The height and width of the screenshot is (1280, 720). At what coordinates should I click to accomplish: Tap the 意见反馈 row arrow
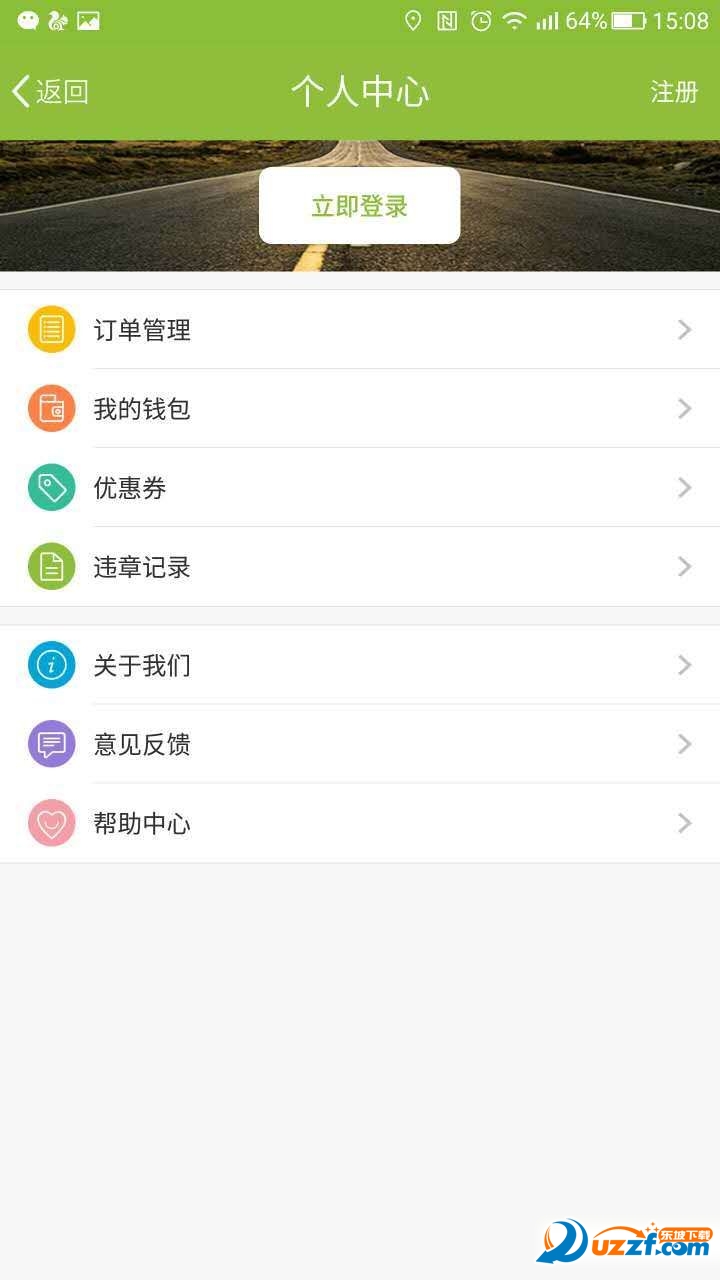tap(684, 744)
